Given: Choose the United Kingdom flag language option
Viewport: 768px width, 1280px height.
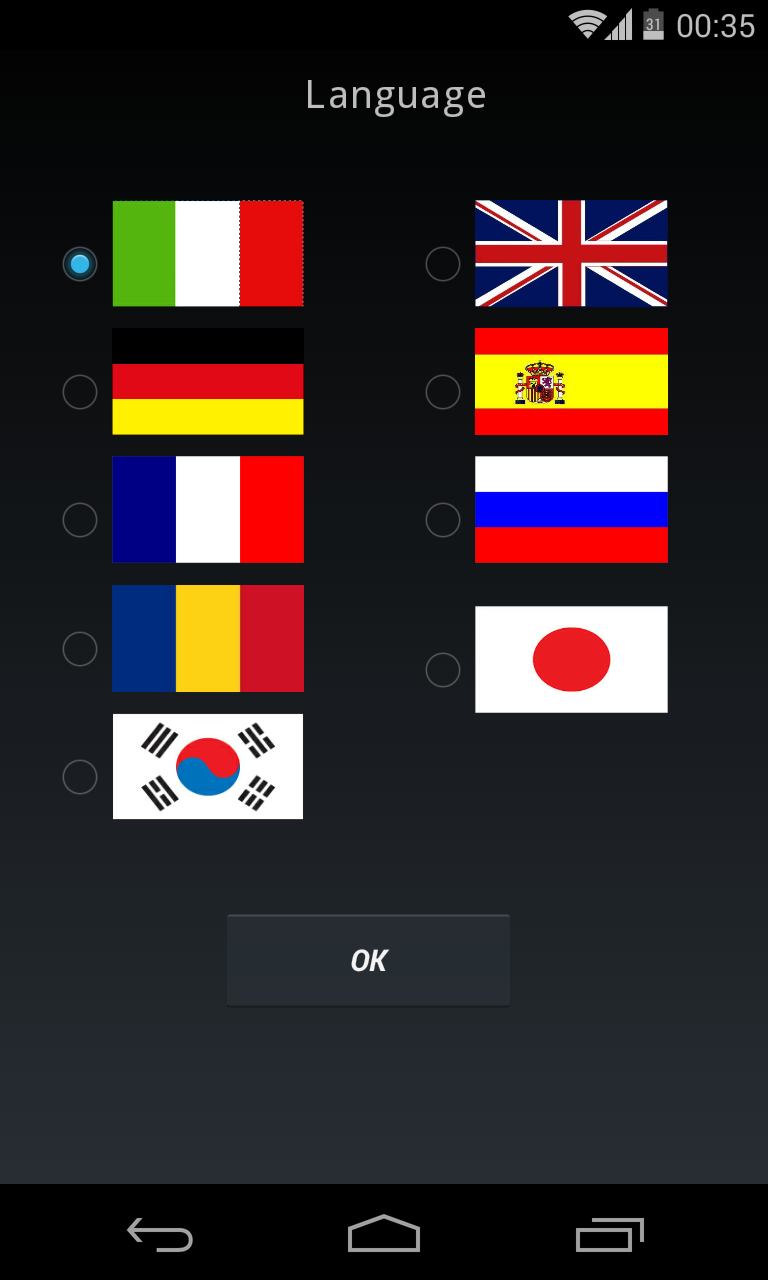Looking at the screenshot, I should 443,264.
